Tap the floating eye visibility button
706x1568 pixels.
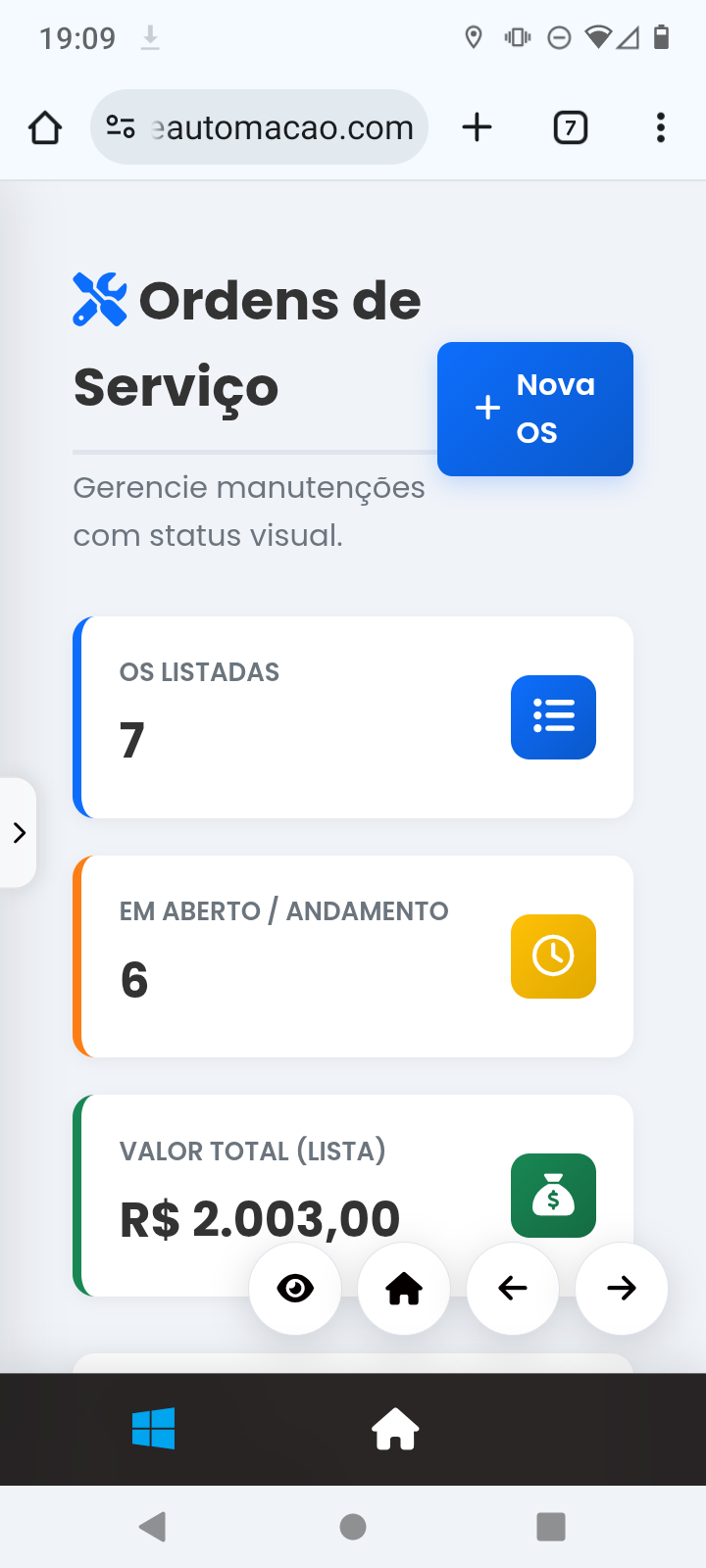click(x=295, y=1288)
